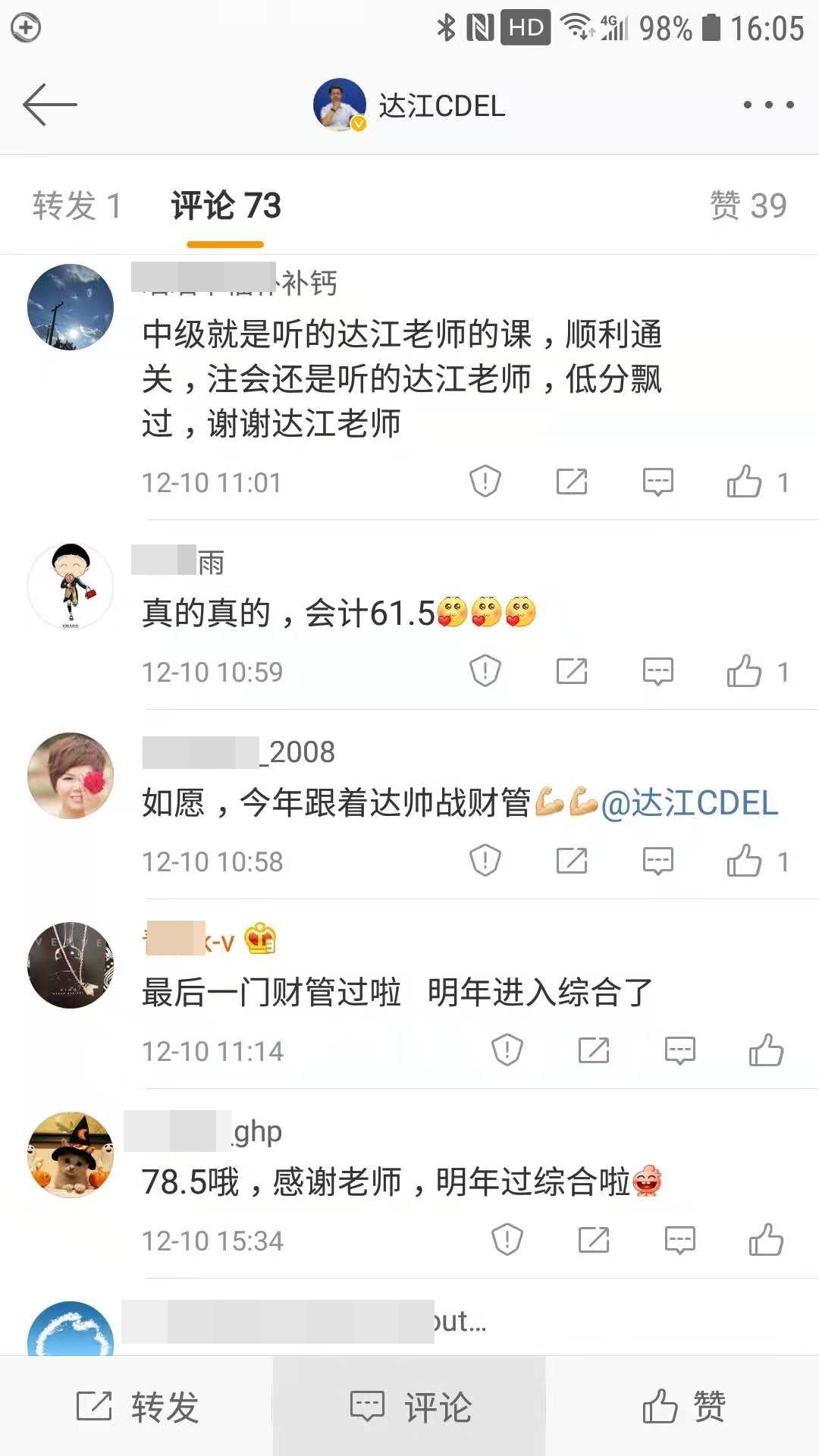Repost the comment about 会计61.5
The height and width of the screenshot is (1456, 819).
(572, 671)
